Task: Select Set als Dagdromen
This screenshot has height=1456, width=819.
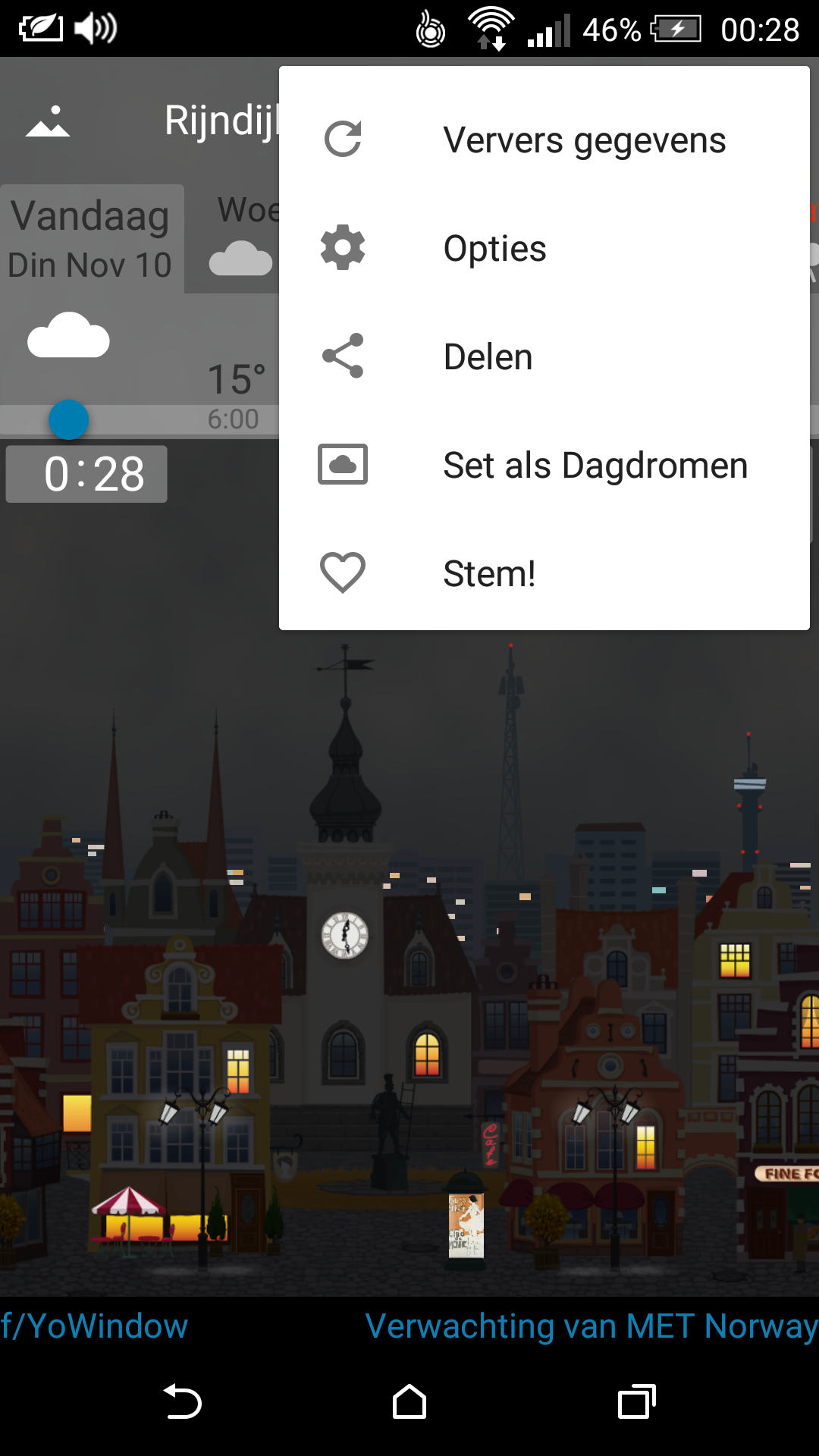Action: tap(544, 465)
